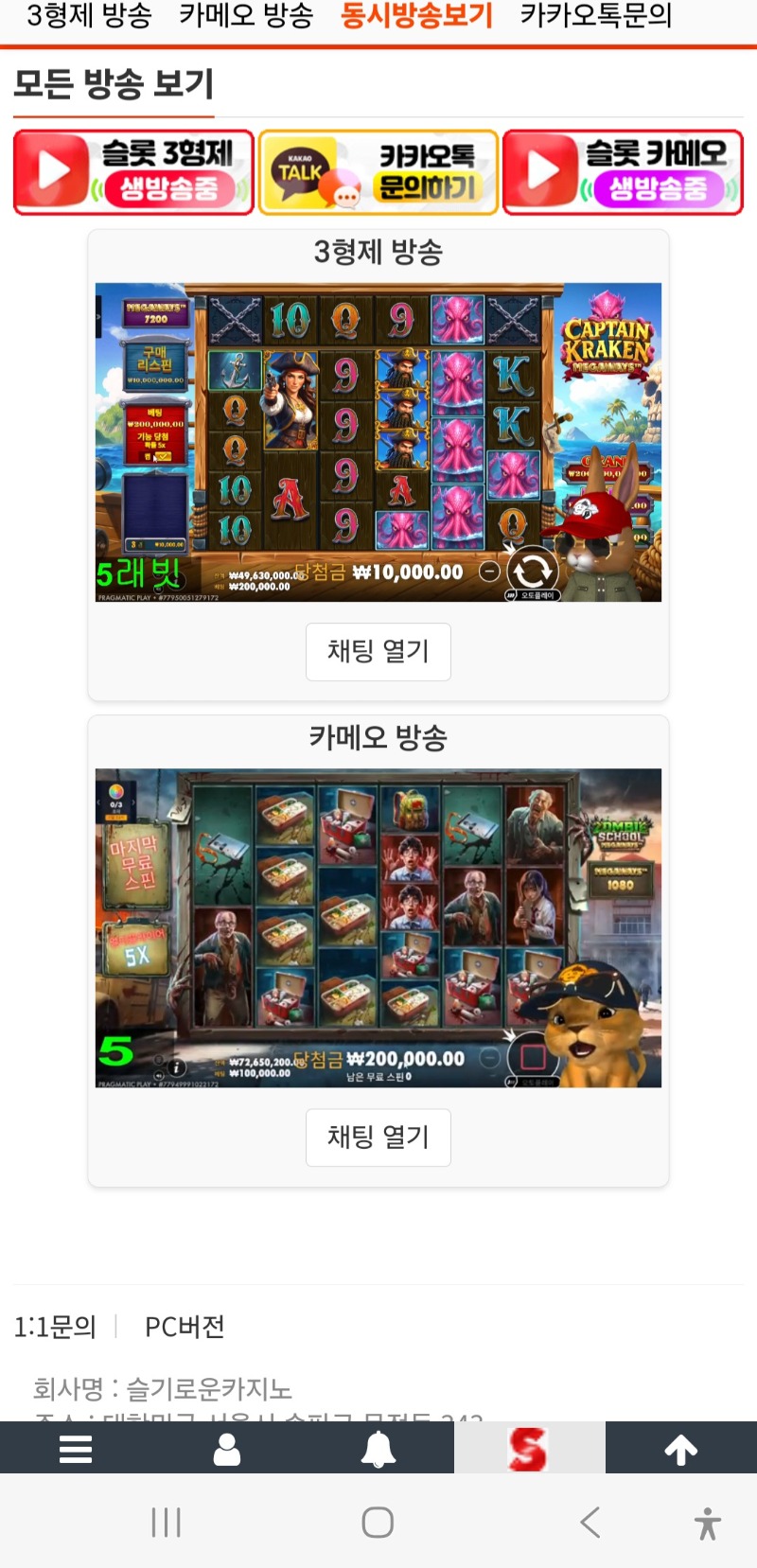This screenshot has width=757, height=1568.
Task: Open the 카카오톡문의 tab
Action: (x=596, y=16)
